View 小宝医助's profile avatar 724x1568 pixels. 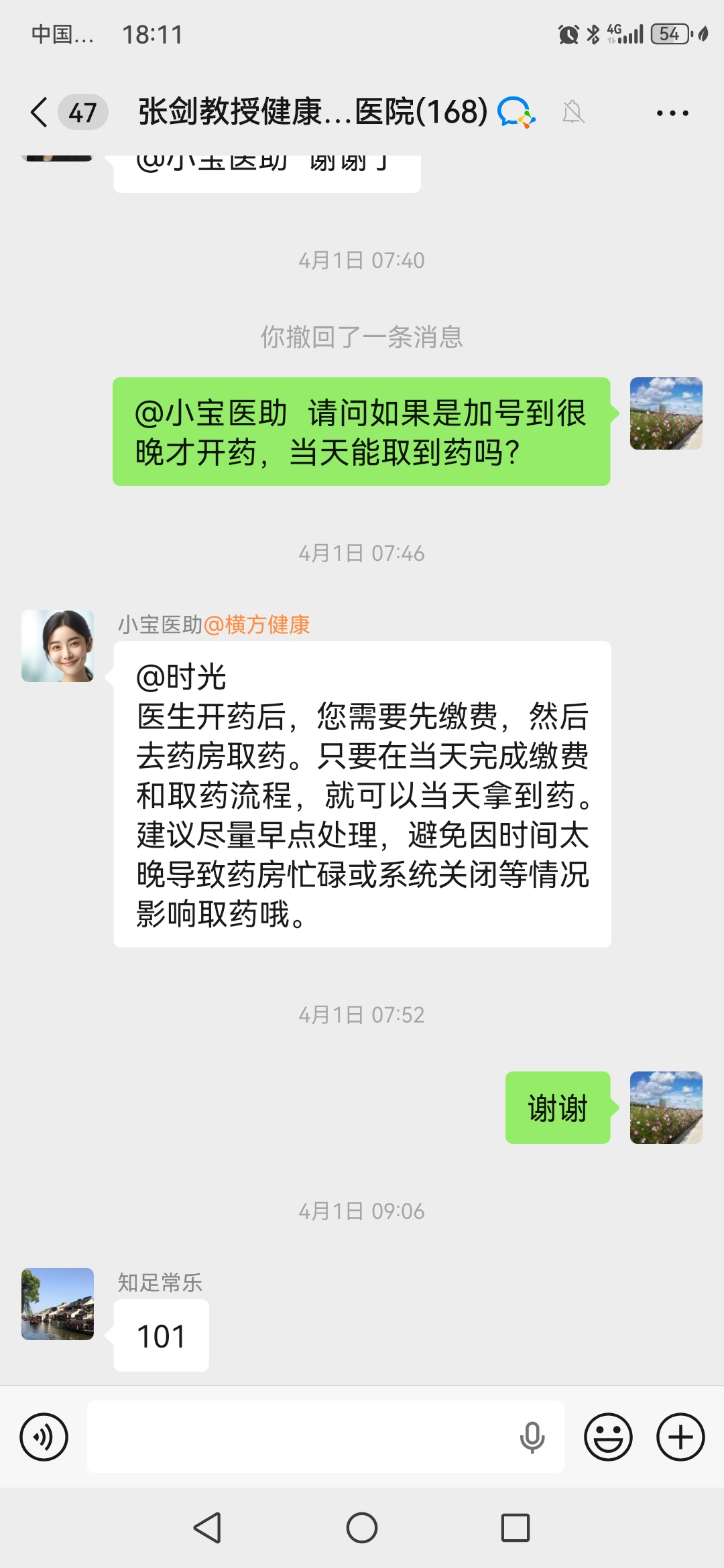(x=58, y=646)
